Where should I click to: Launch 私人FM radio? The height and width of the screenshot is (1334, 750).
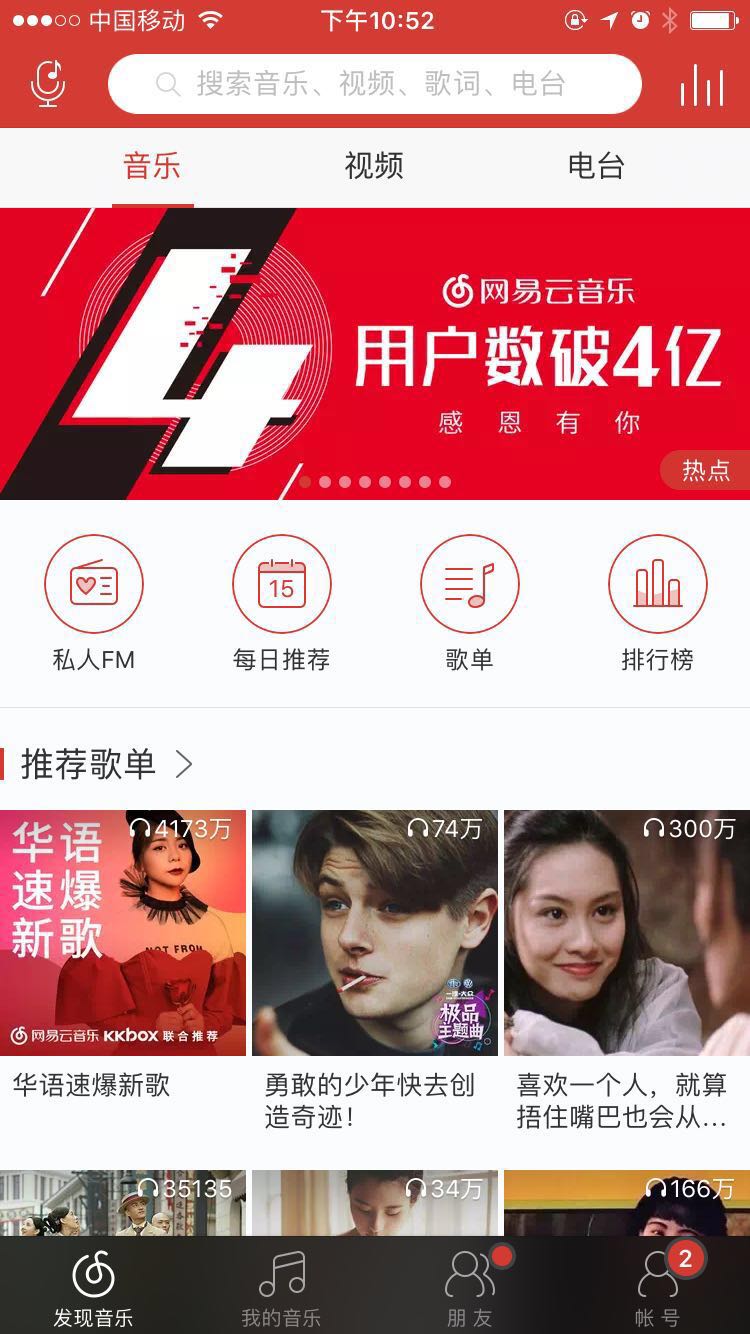(x=94, y=602)
